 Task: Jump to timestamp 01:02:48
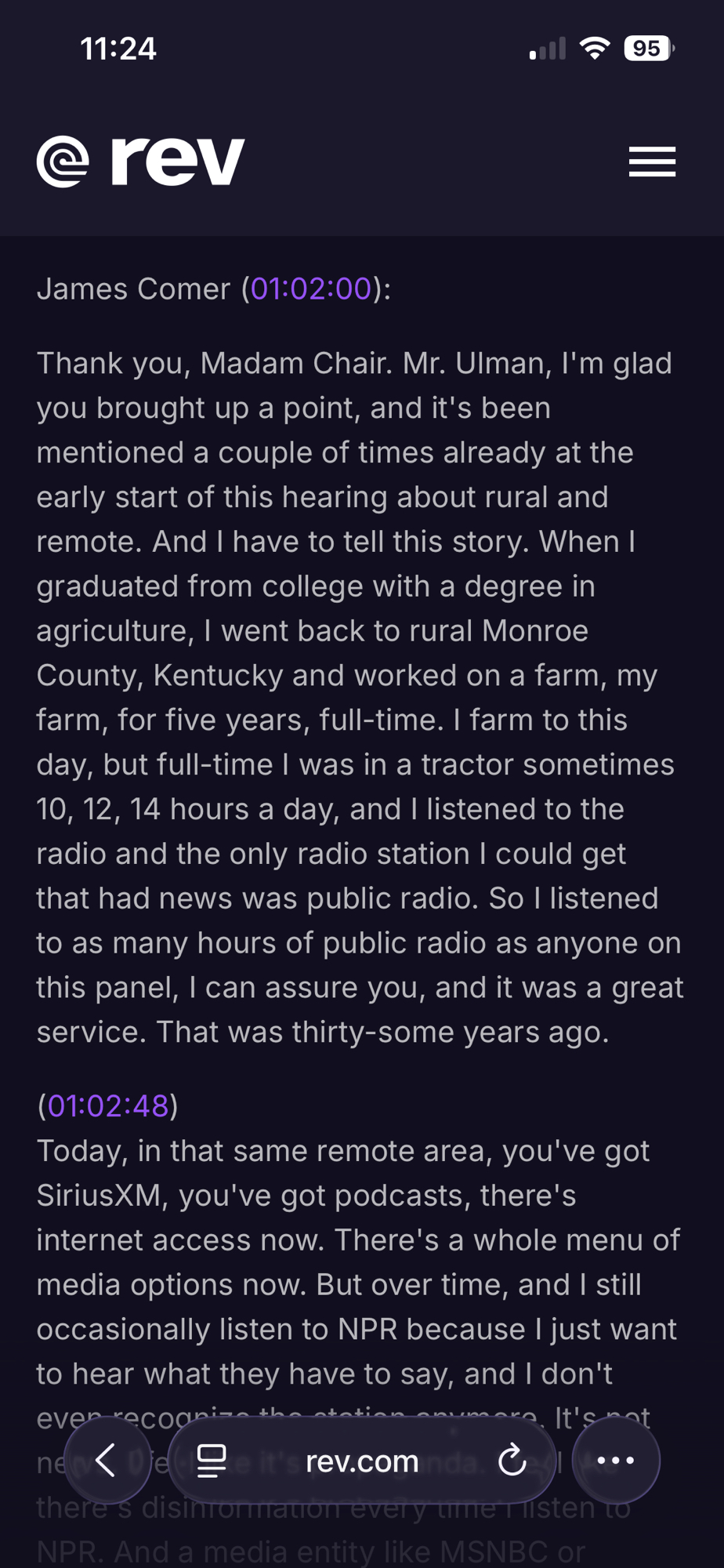click(108, 1105)
